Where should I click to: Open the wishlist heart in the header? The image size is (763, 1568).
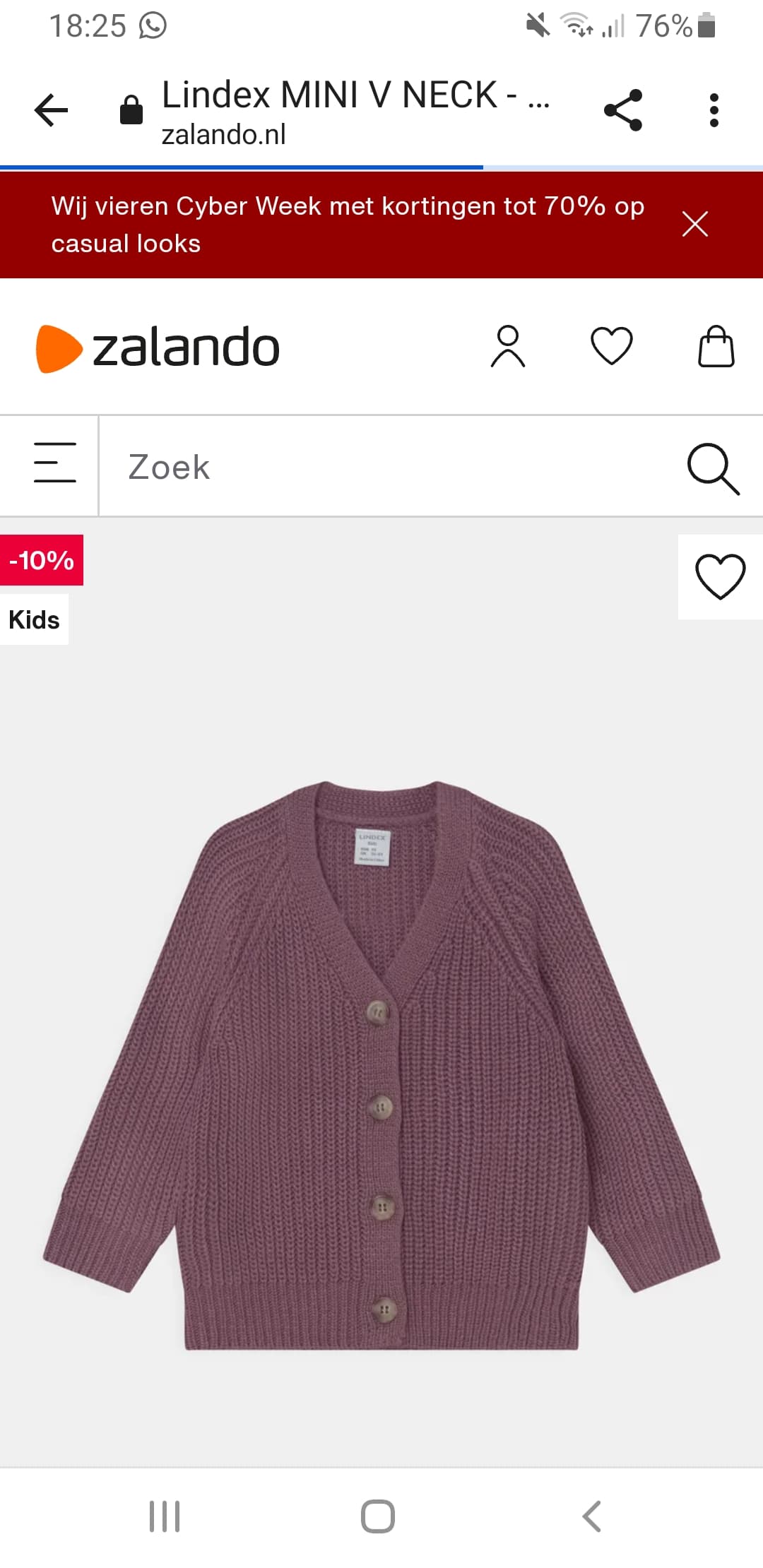[x=611, y=346]
